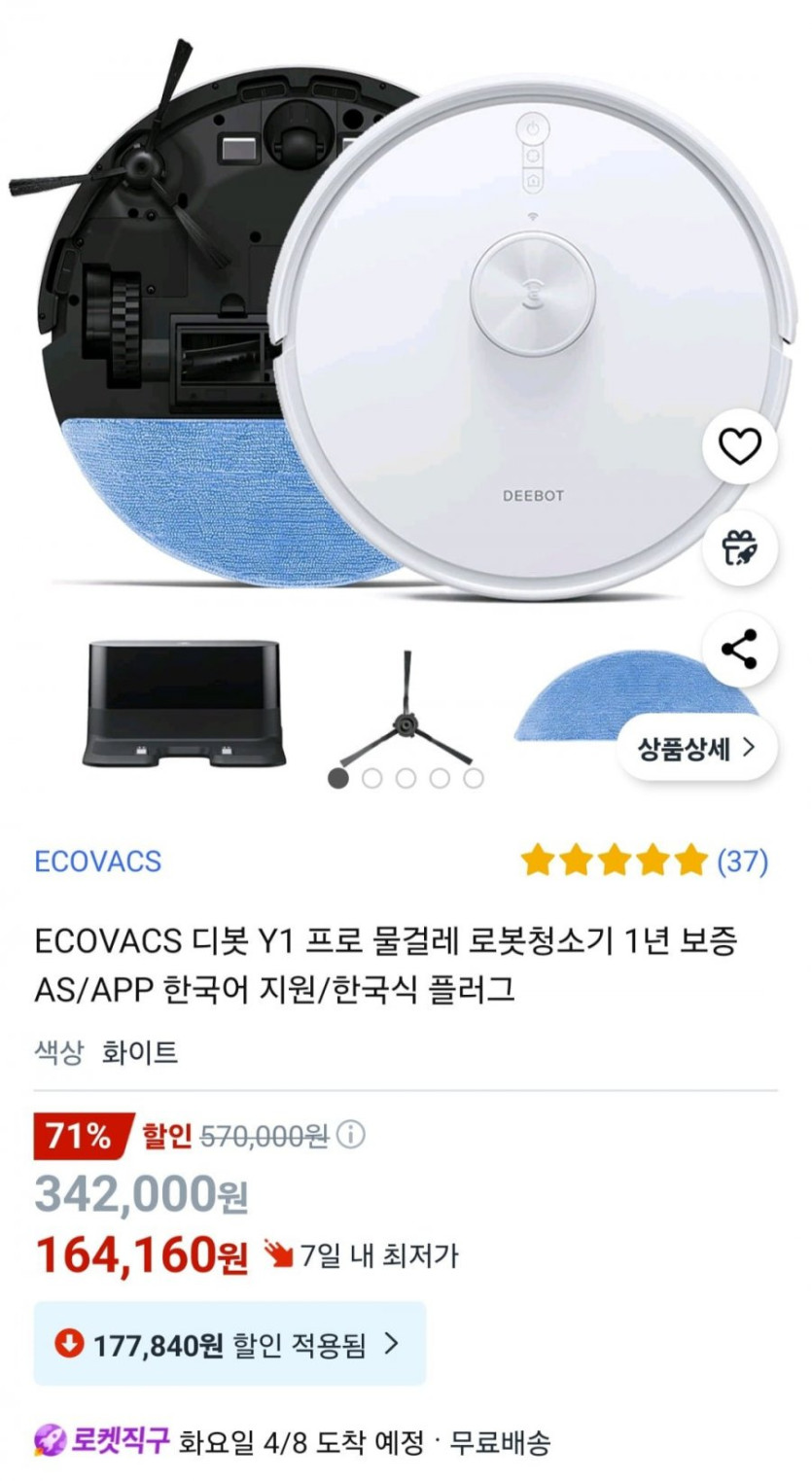The image size is (812, 1481).
Task: Select the gift box sharing icon
Action: coord(740,547)
